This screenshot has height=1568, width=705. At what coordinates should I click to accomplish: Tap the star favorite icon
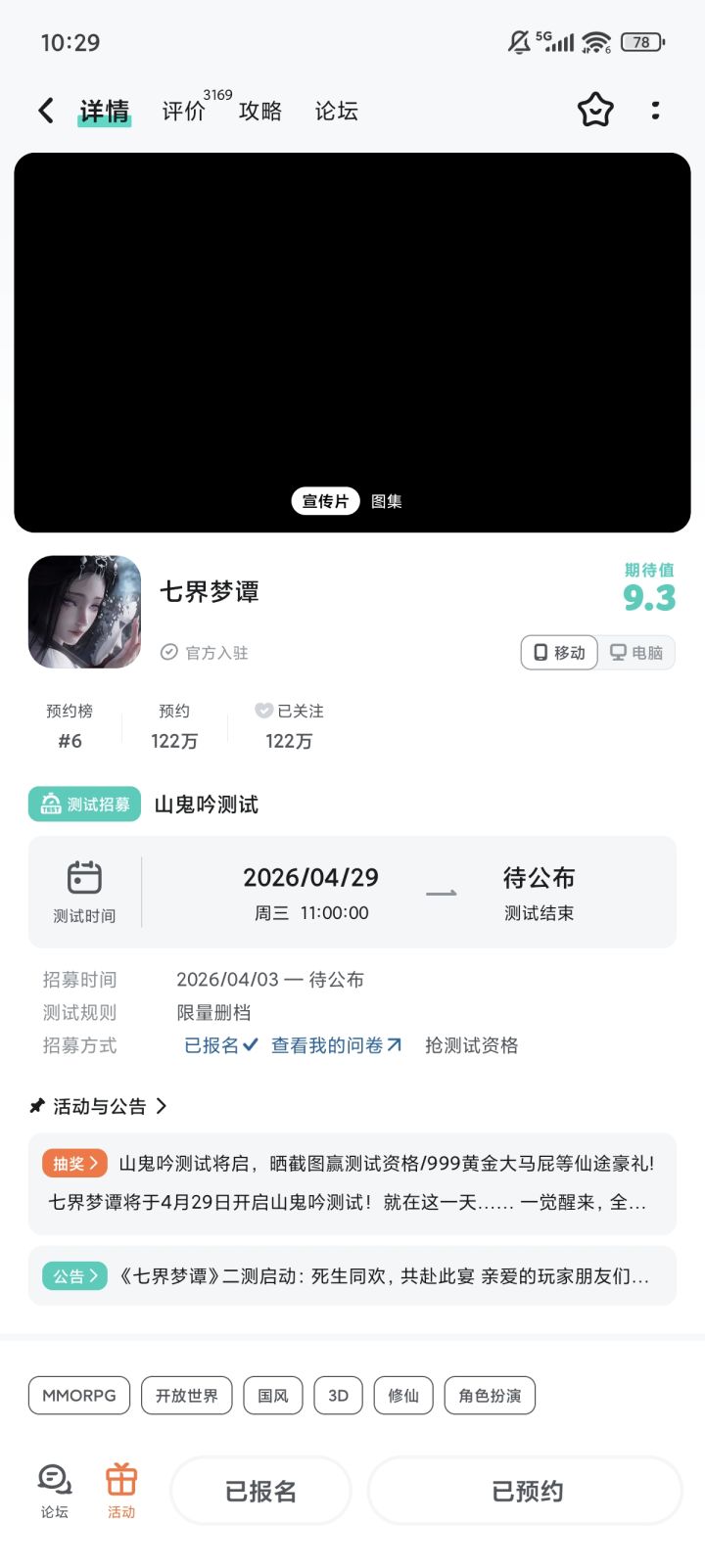point(595,111)
